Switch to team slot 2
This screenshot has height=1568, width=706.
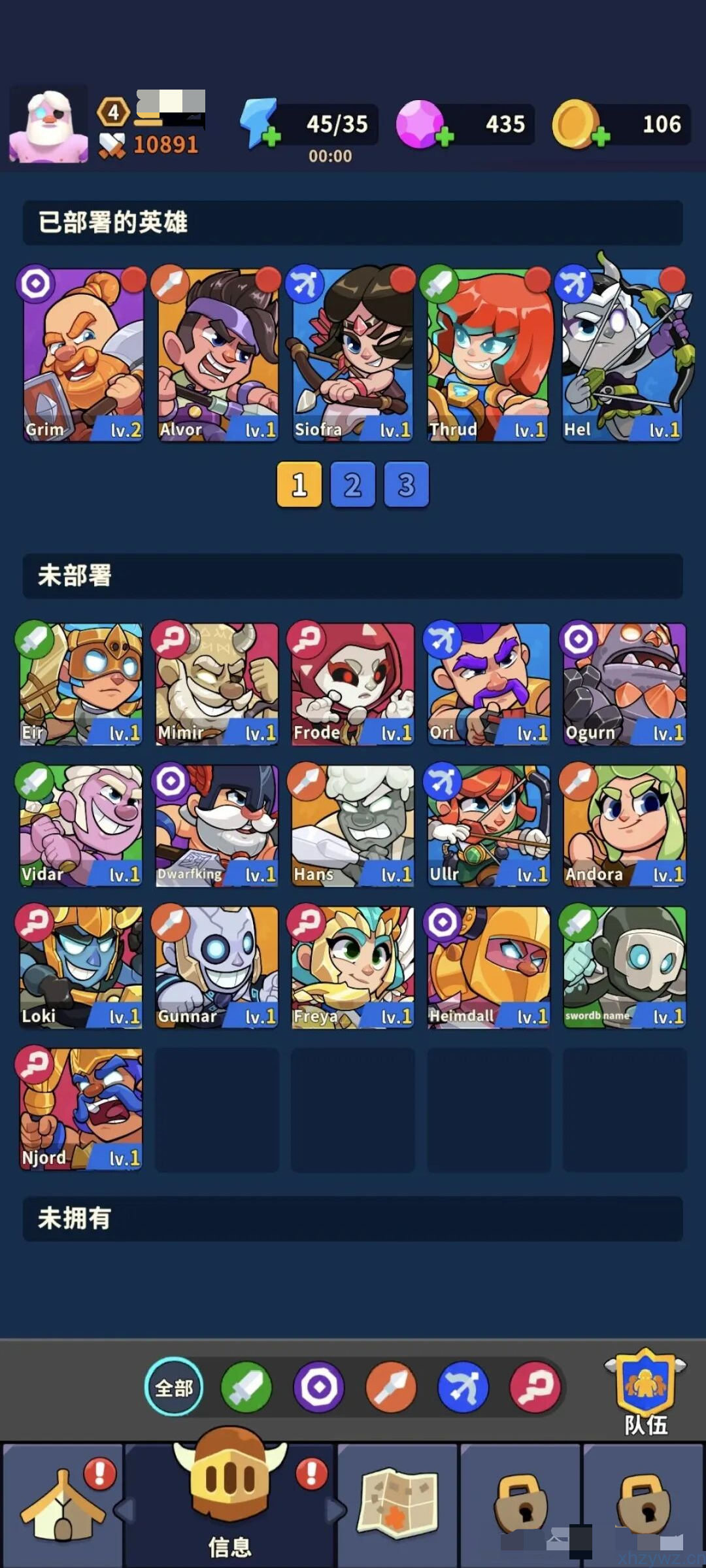click(353, 485)
